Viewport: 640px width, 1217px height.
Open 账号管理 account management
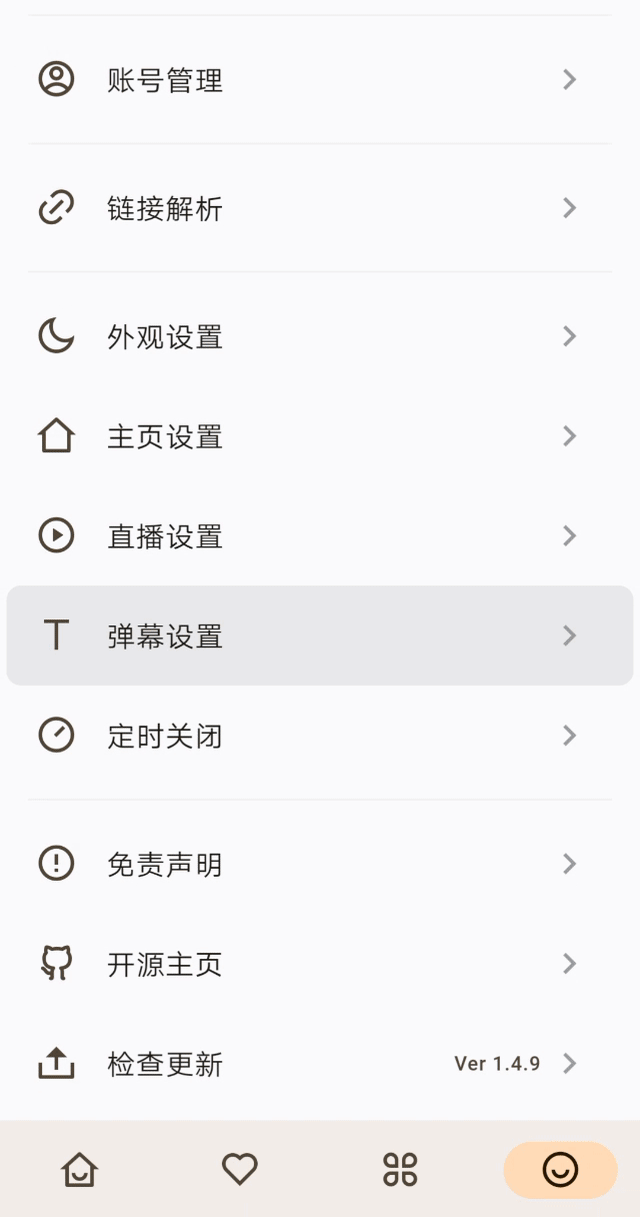pos(320,79)
